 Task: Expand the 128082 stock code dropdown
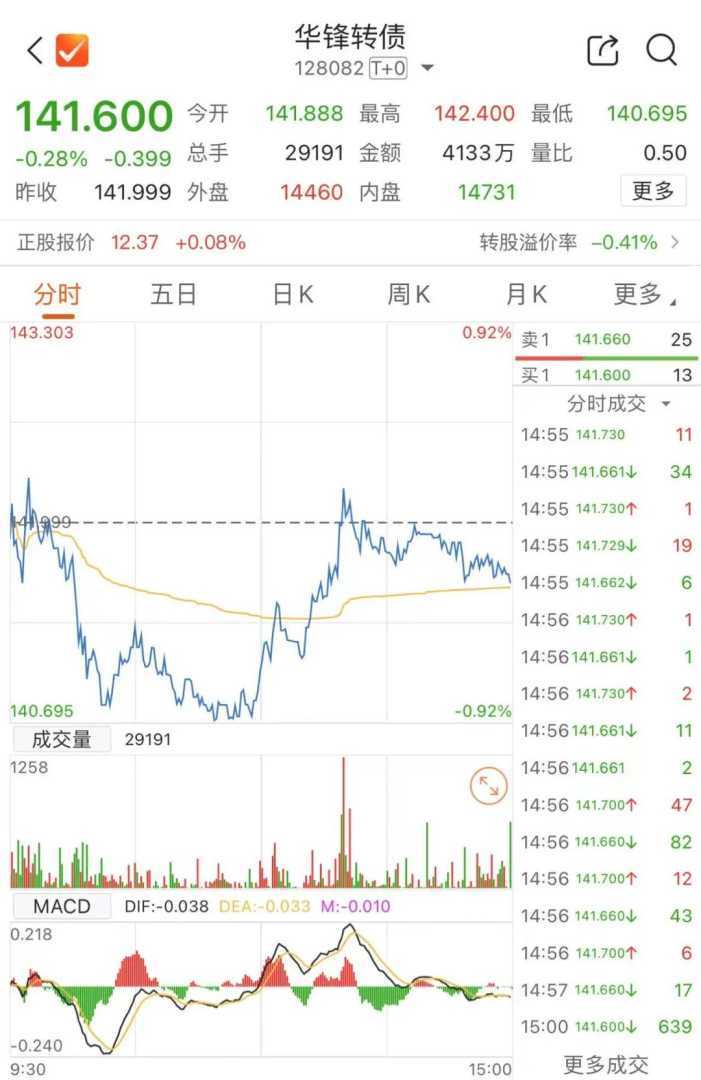tap(428, 69)
